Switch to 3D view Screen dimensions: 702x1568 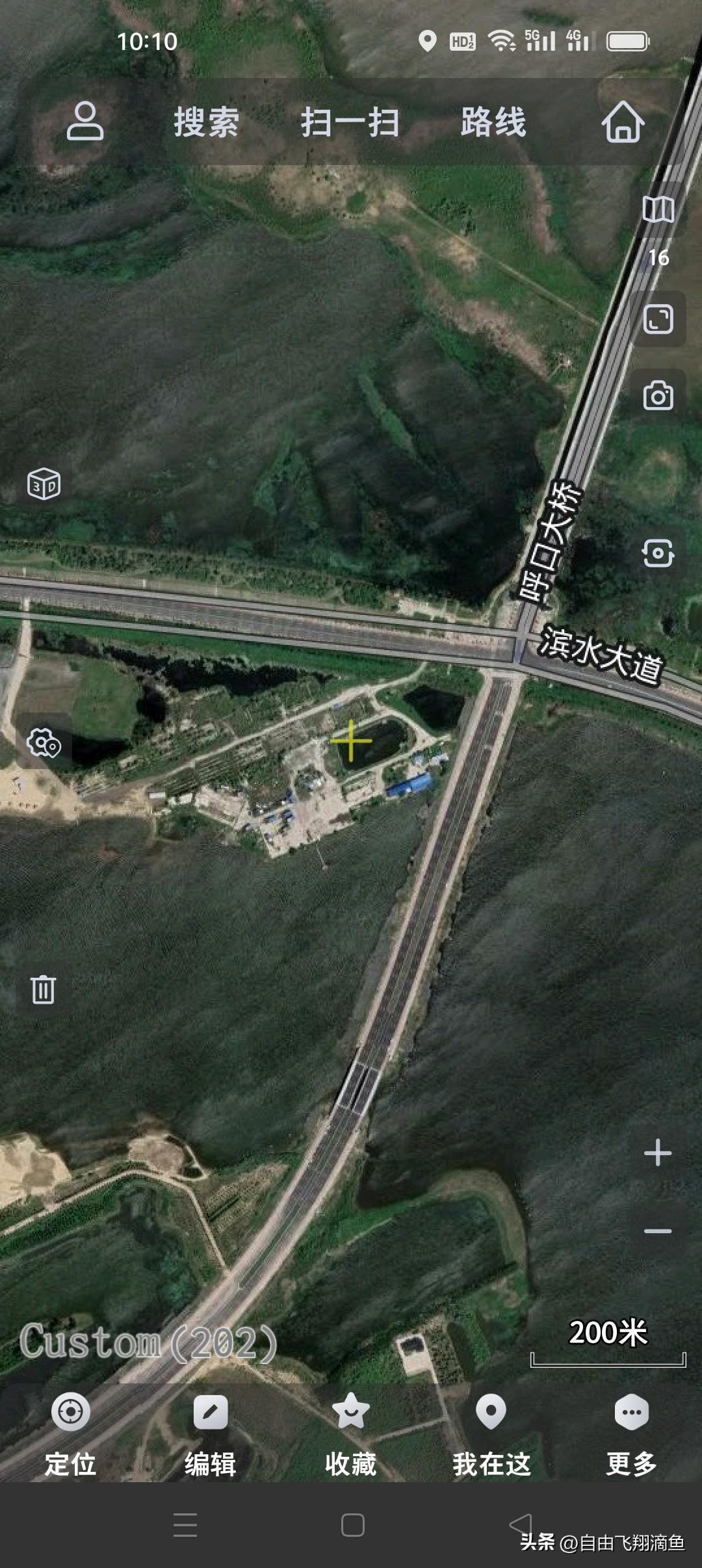[44, 484]
